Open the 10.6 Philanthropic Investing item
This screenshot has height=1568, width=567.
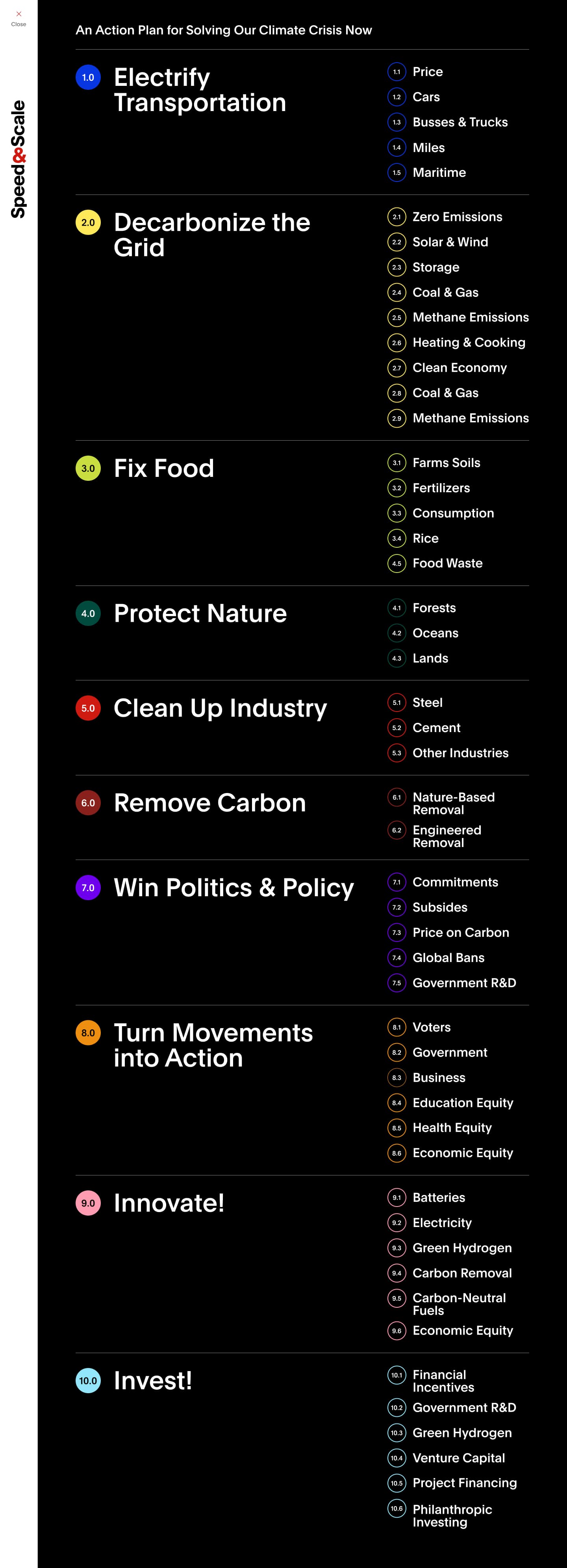452,1516
